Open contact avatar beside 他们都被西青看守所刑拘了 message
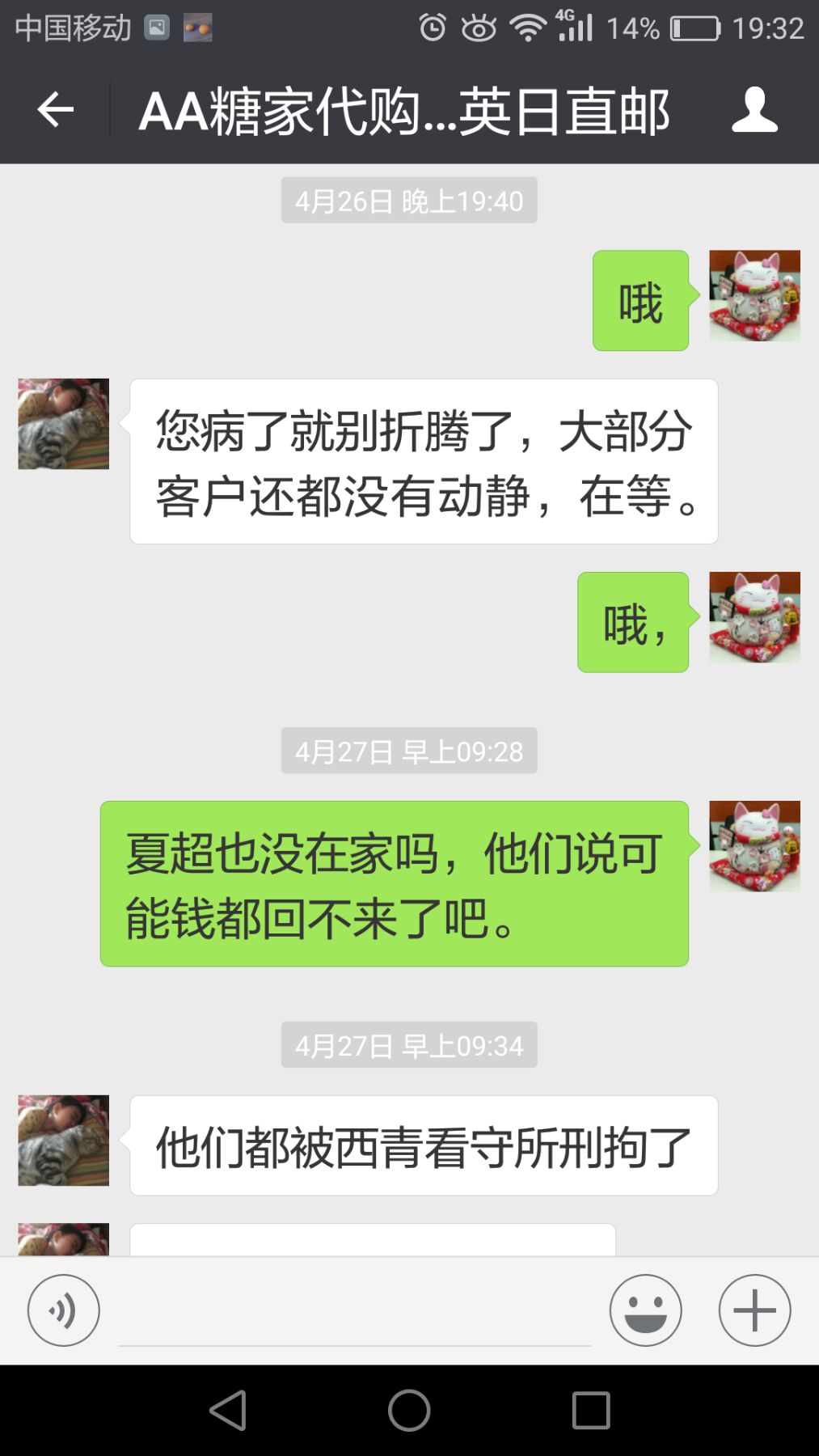 (x=63, y=1141)
